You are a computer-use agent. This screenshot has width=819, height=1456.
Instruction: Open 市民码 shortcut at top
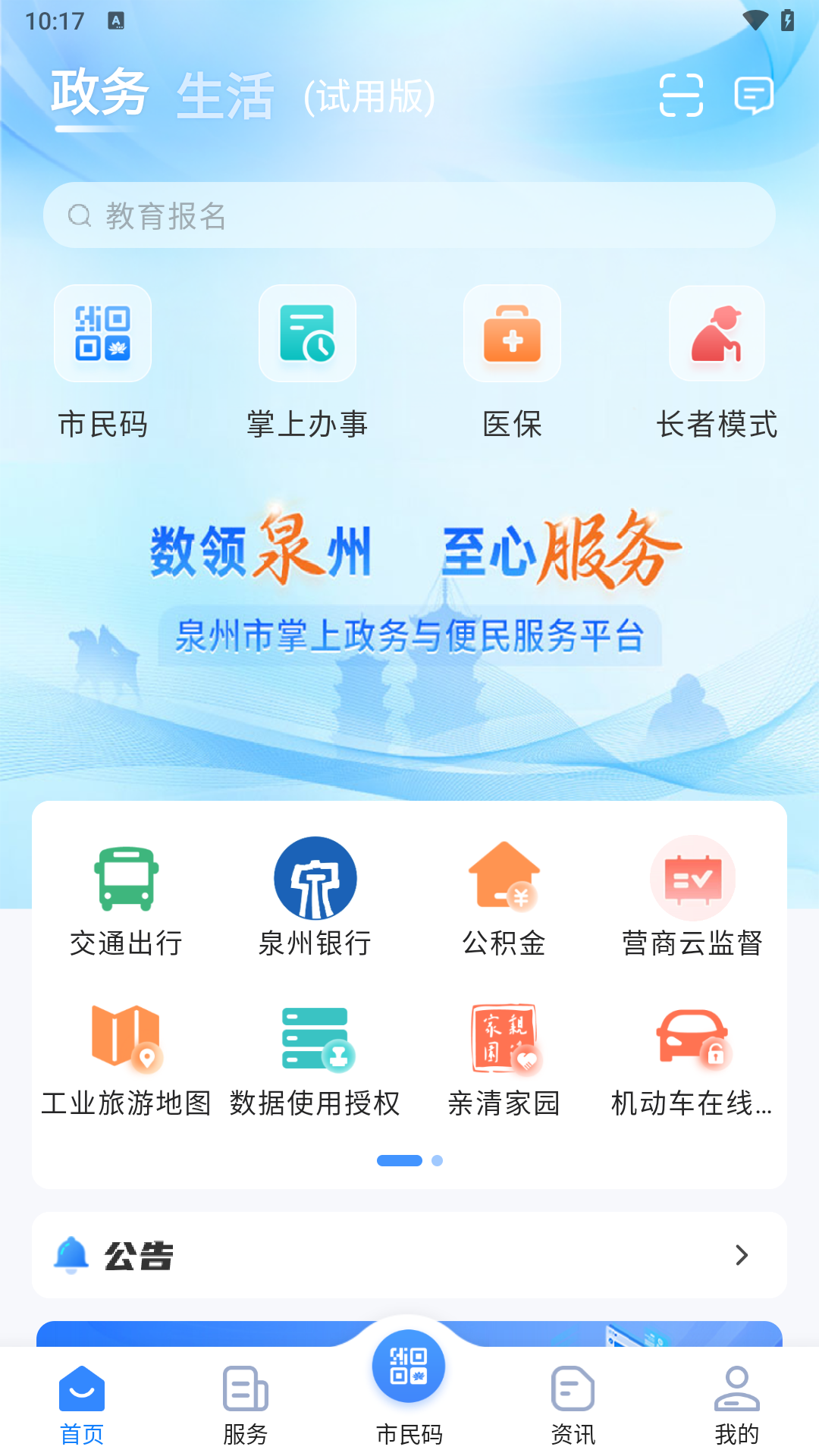coord(103,362)
